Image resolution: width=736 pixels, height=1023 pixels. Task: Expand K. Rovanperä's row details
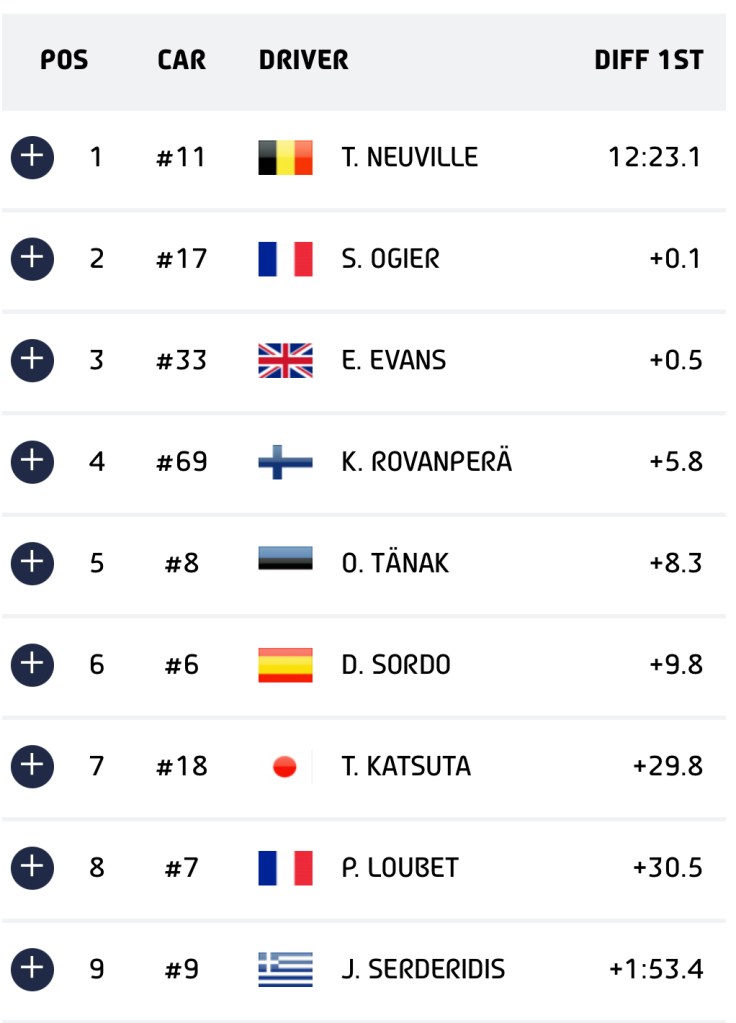(x=32, y=461)
